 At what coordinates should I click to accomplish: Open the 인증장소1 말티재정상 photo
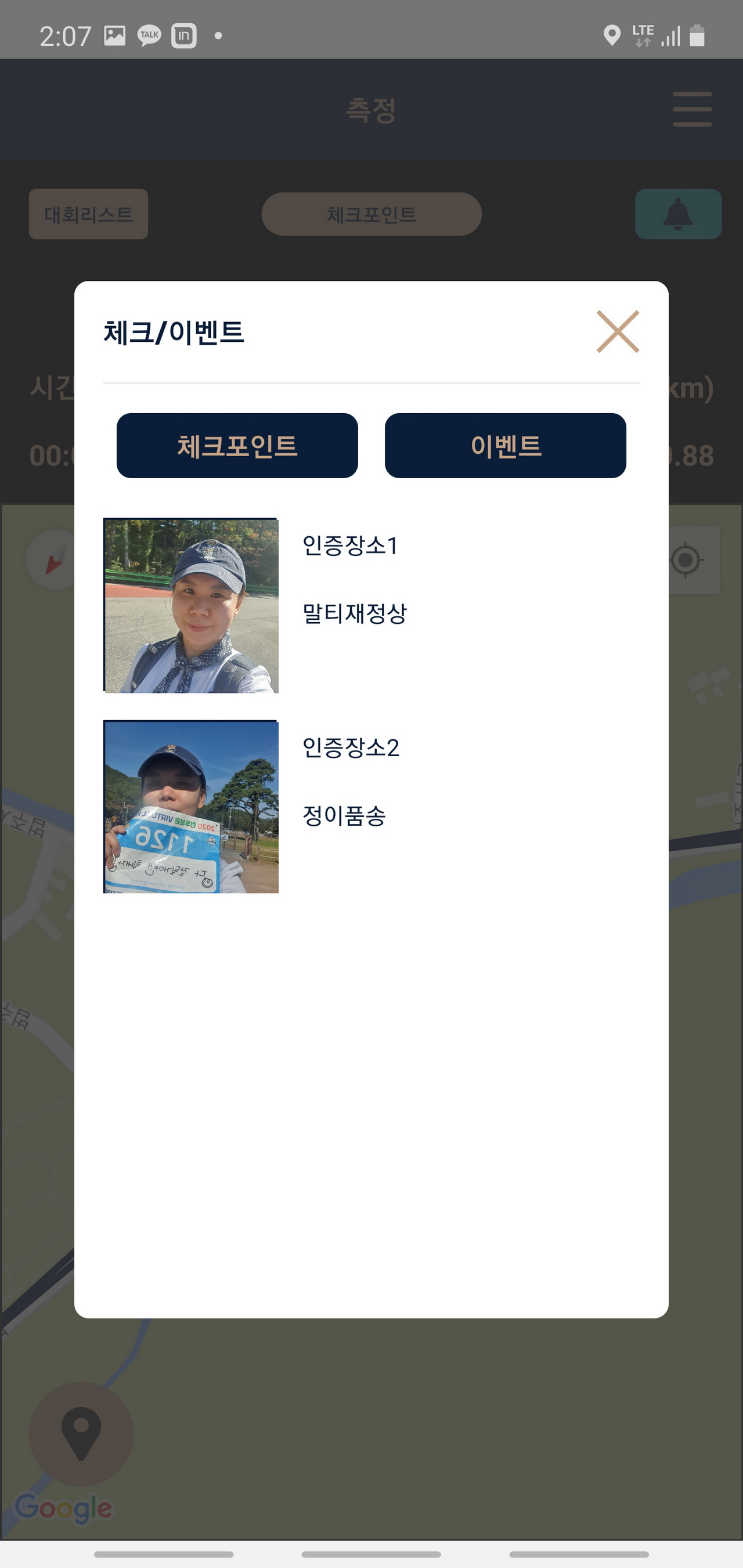click(191, 605)
